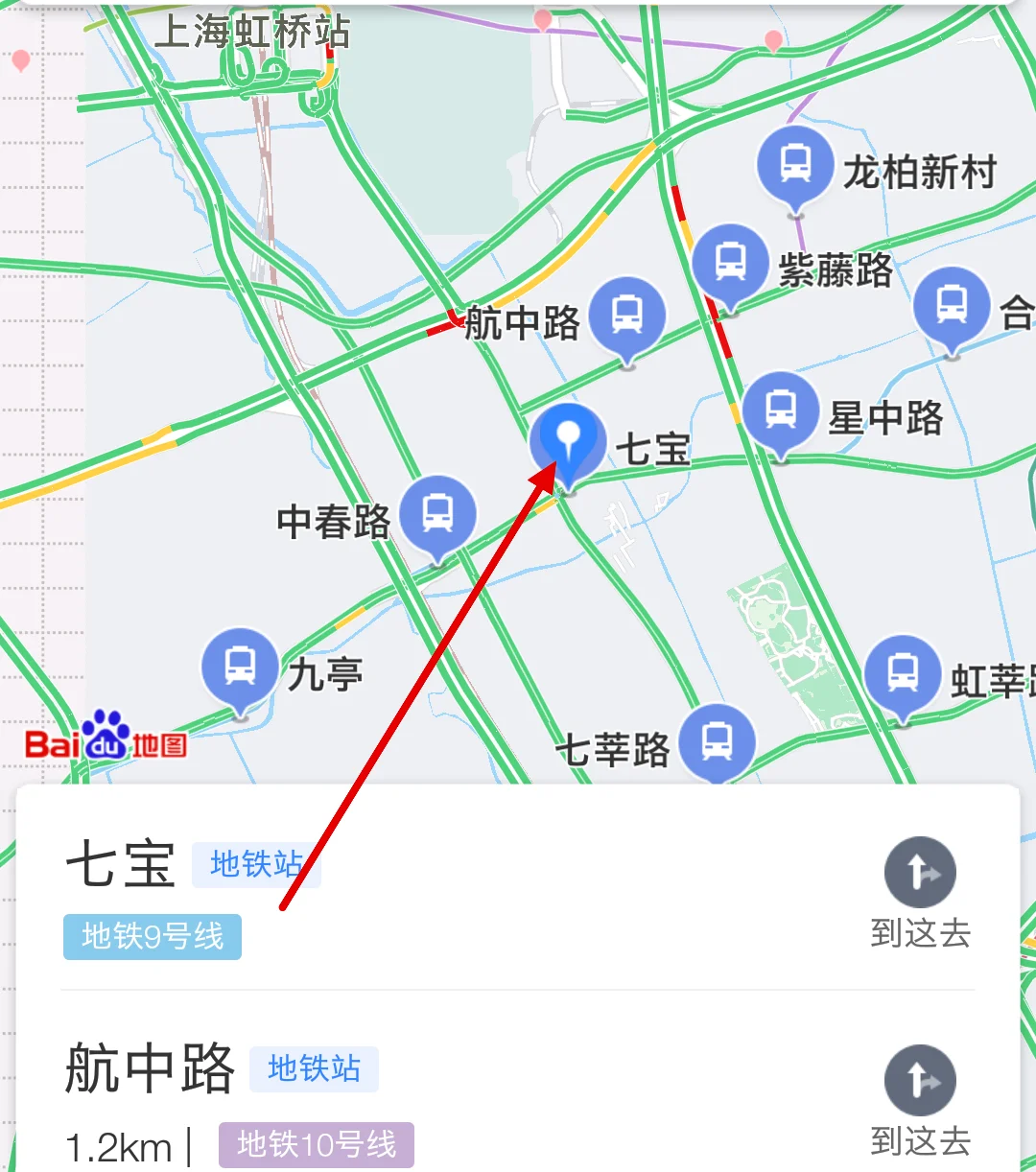Click the 九亭 subway station icon
This screenshot has height=1172, width=1036.
(x=240, y=664)
